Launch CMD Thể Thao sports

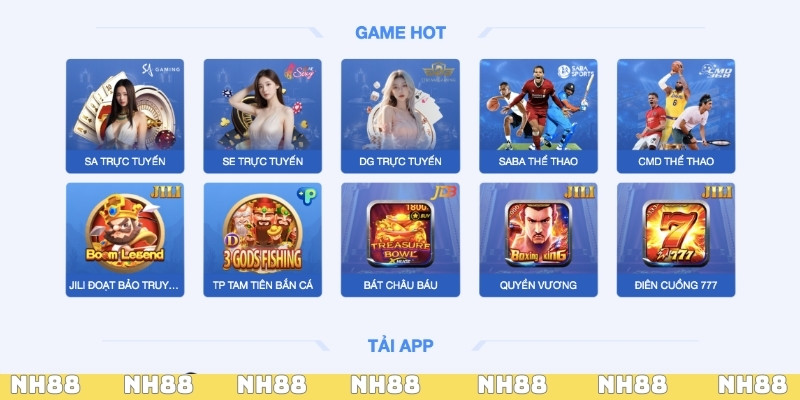[x=675, y=115]
